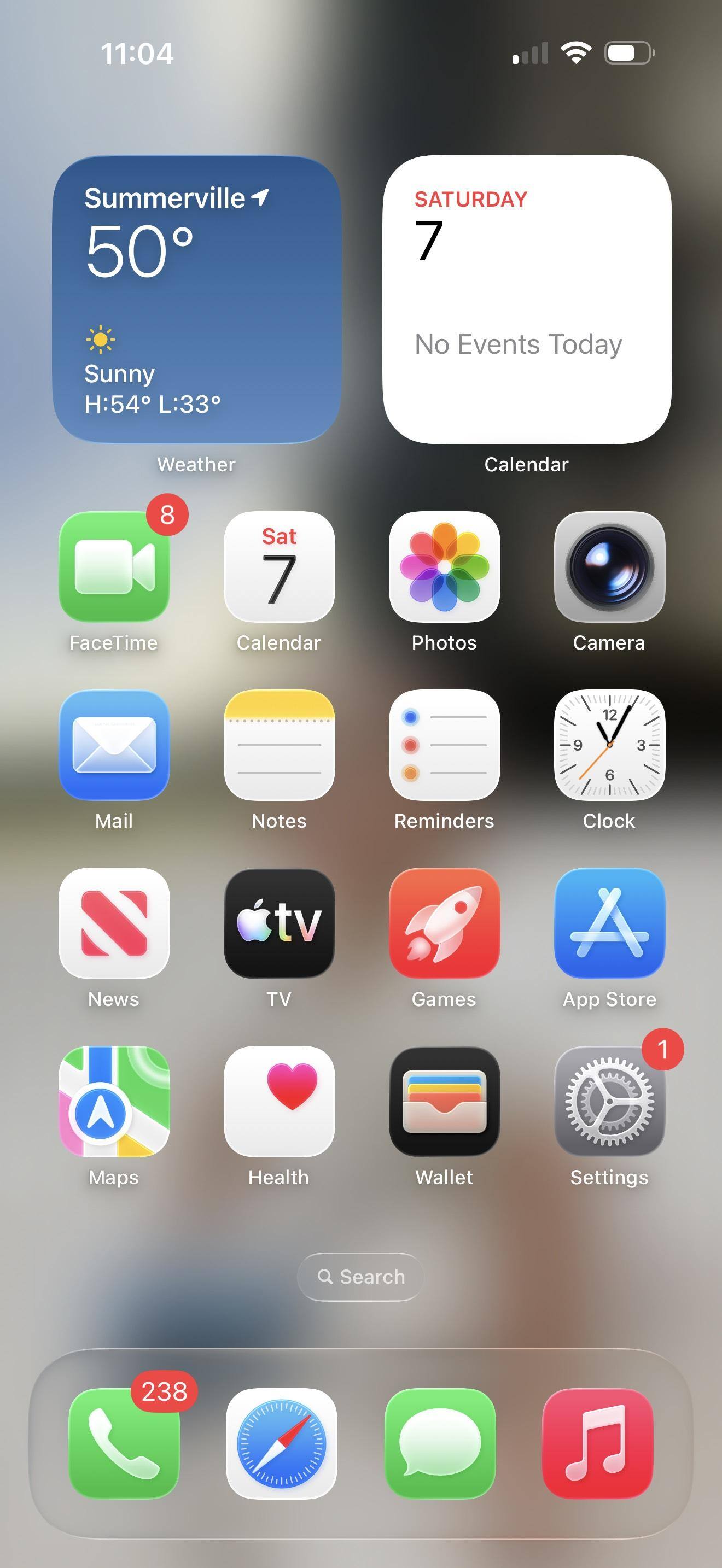Open the News app
This screenshot has height=1568, width=722.
point(114,923)
